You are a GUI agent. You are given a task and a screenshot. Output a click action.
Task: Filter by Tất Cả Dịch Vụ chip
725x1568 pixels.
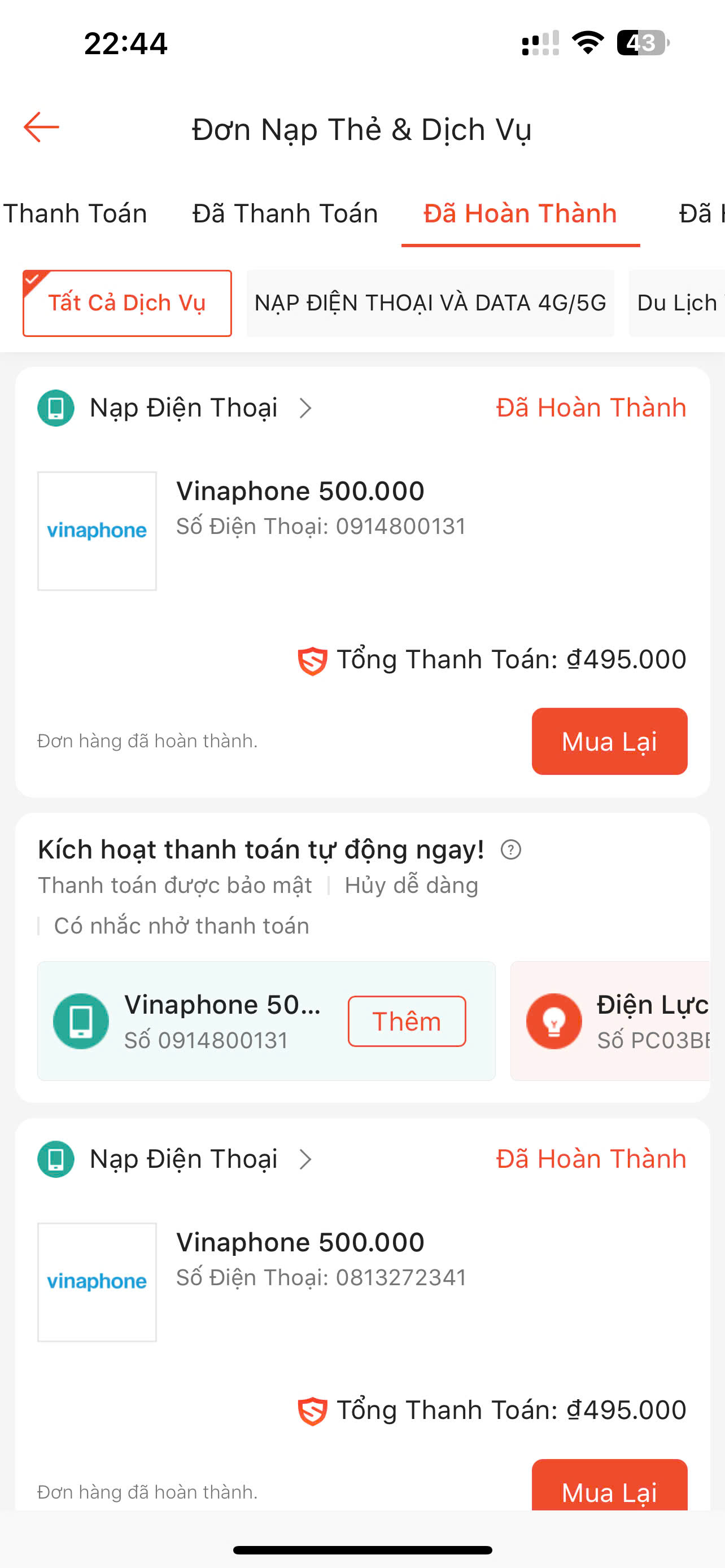coord(127,303)
